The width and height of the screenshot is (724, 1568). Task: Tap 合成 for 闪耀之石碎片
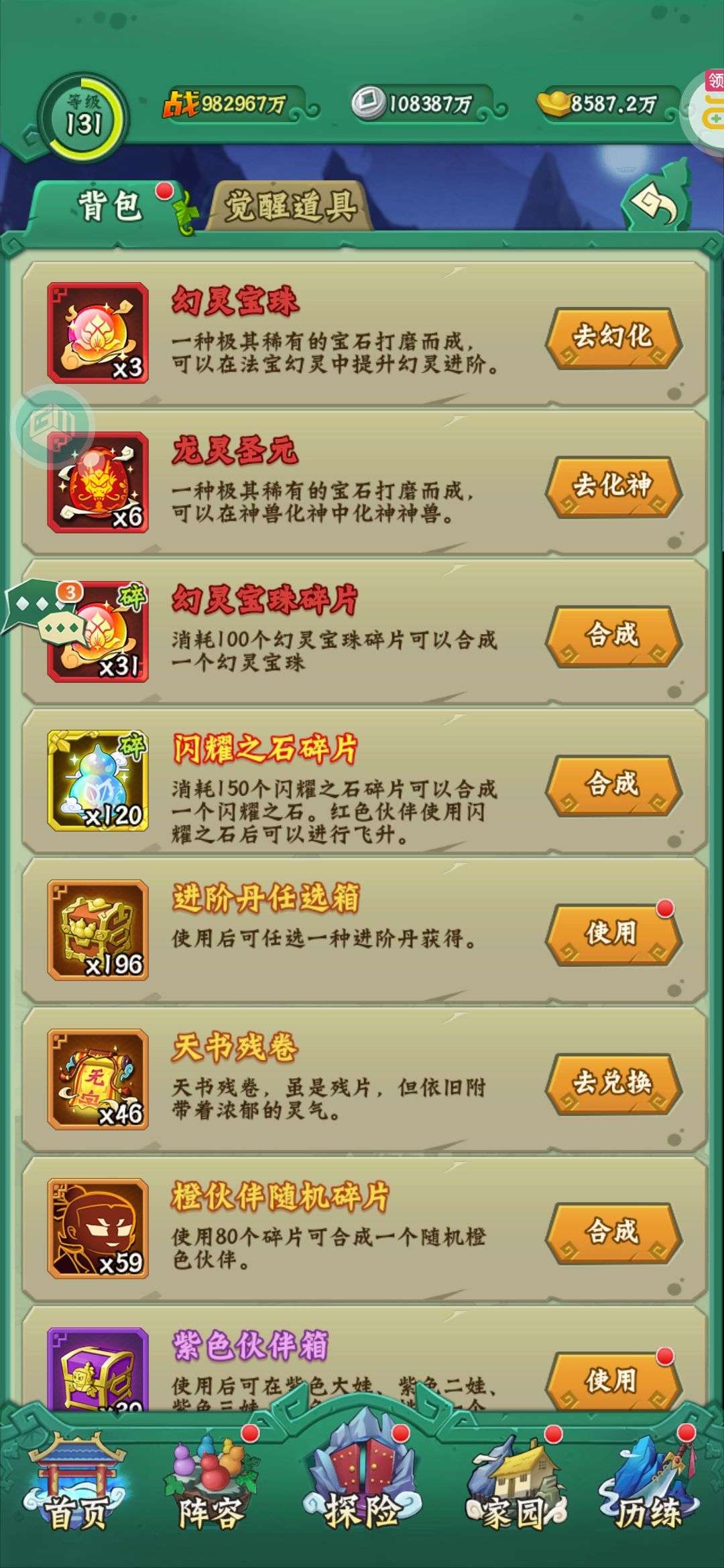point(613,784)
